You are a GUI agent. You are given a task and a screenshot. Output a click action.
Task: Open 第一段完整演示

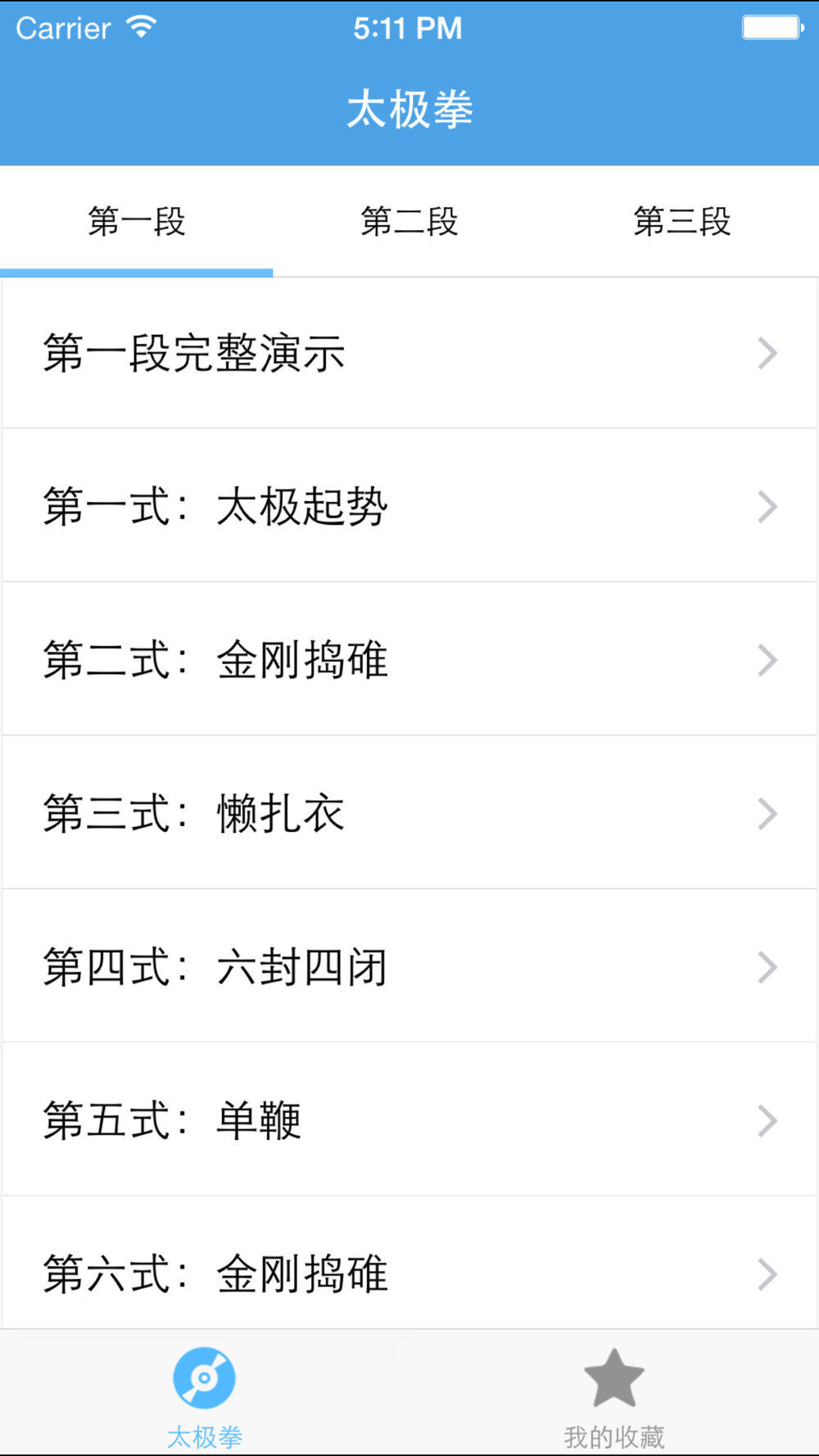point(409,353)
